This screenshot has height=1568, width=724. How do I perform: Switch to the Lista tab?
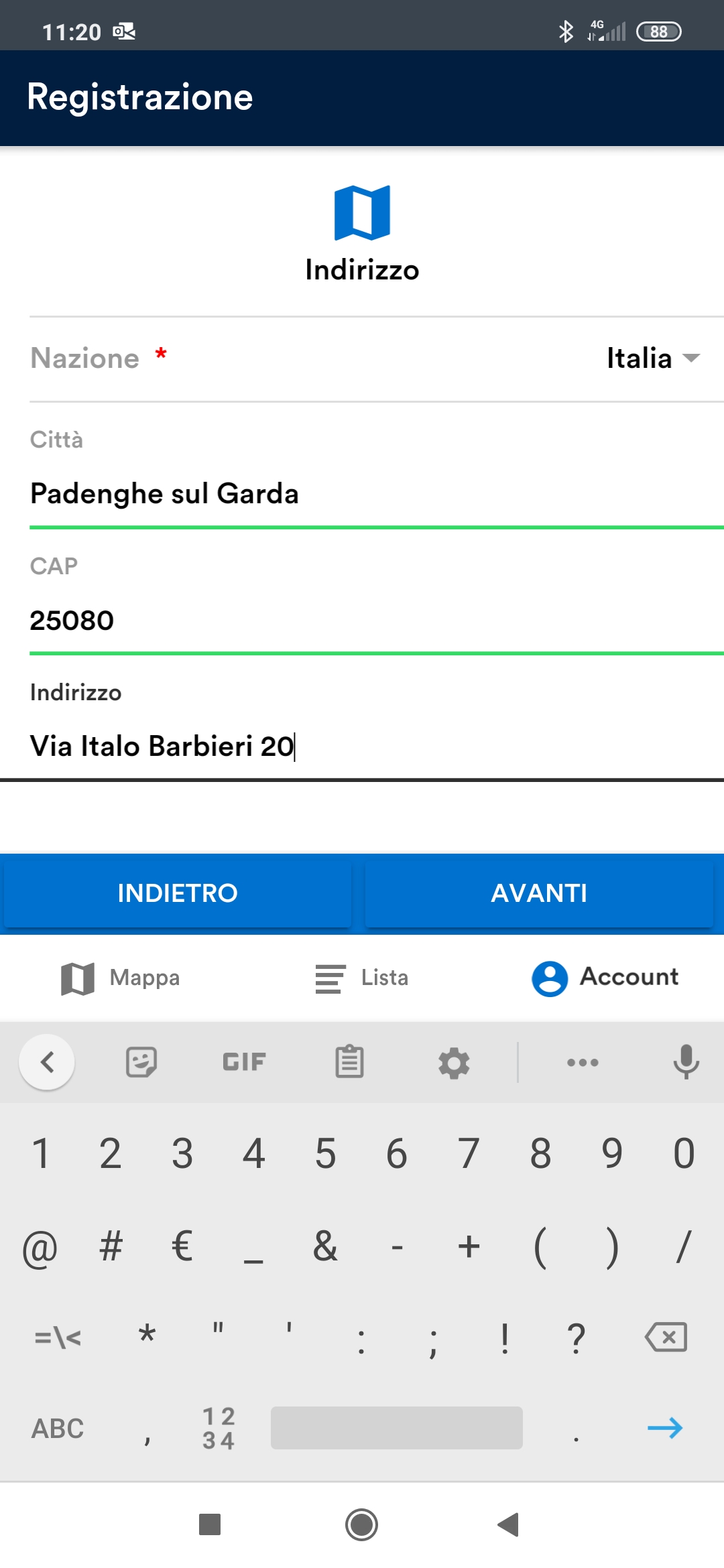point(362,978)
